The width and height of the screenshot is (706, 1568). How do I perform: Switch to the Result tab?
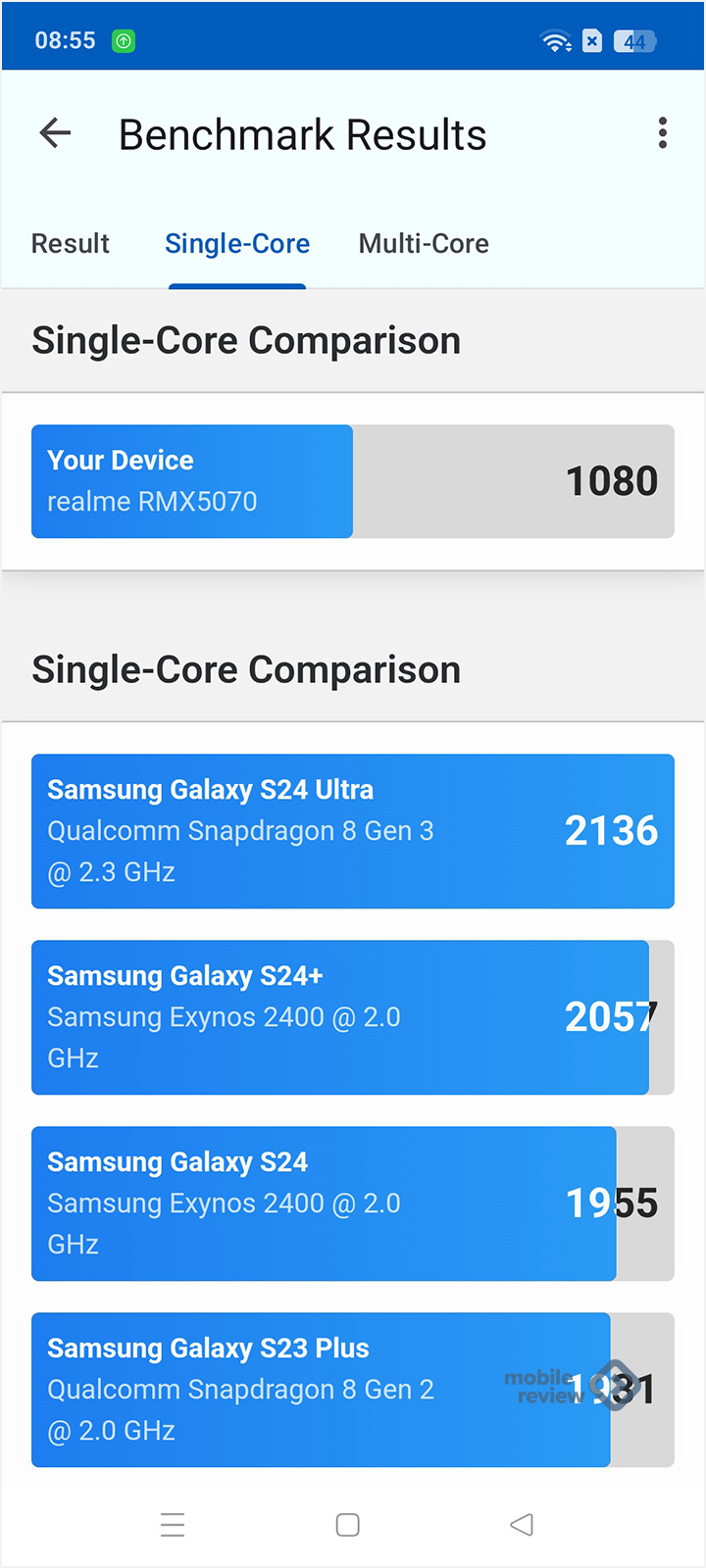tap(71, 243)
